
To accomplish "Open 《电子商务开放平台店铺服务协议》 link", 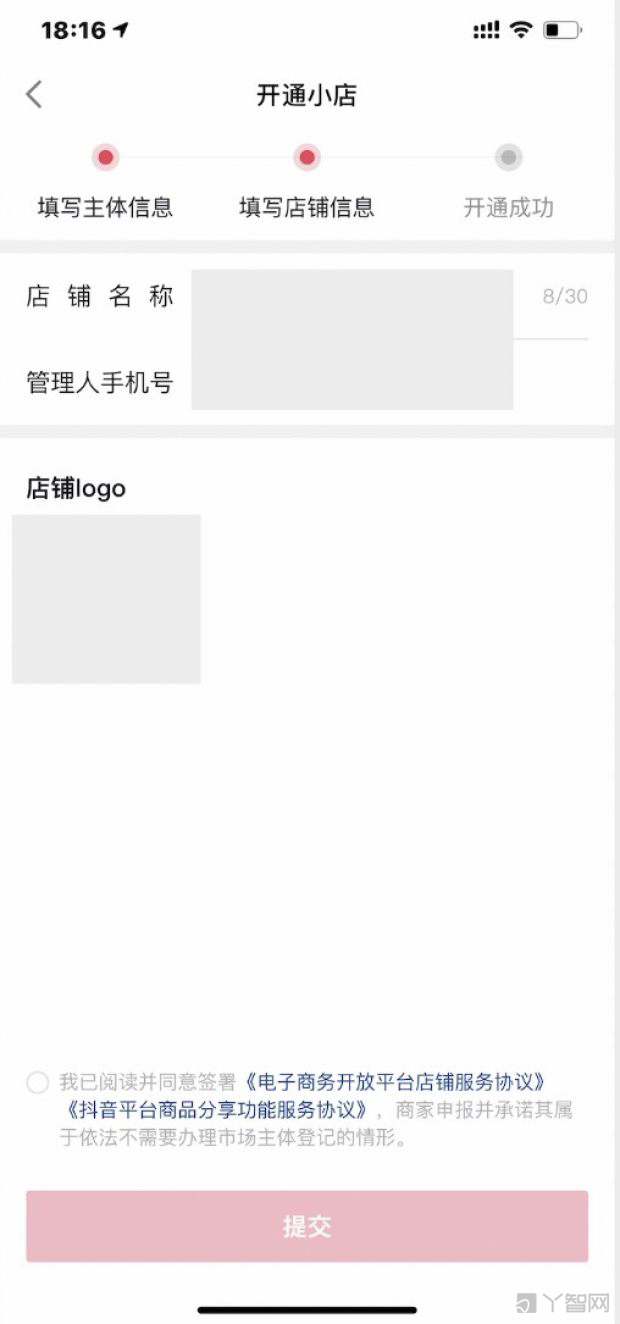I will coord(398,1082).
